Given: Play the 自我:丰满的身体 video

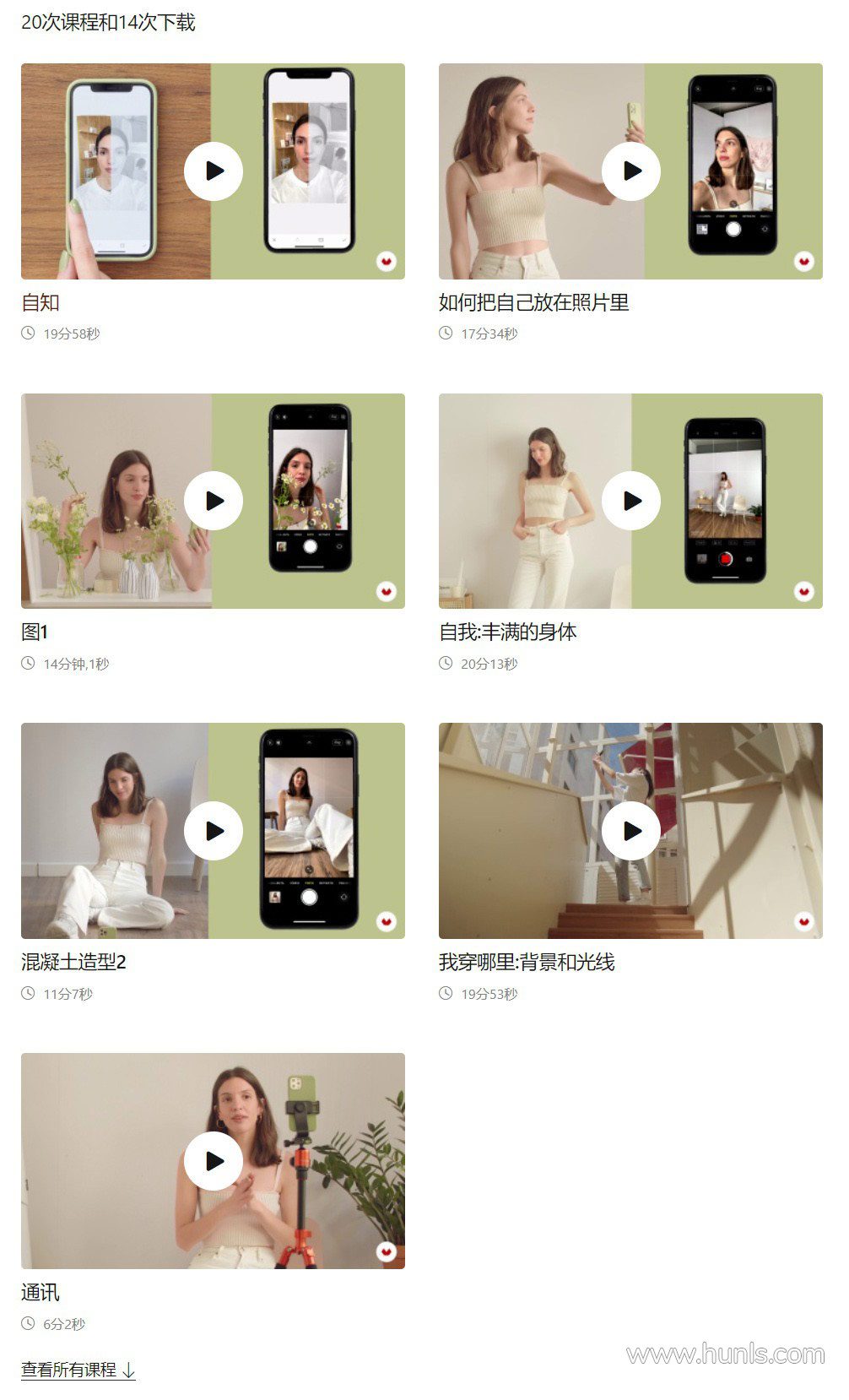Looking at the screenshot, I should (630, 501).
